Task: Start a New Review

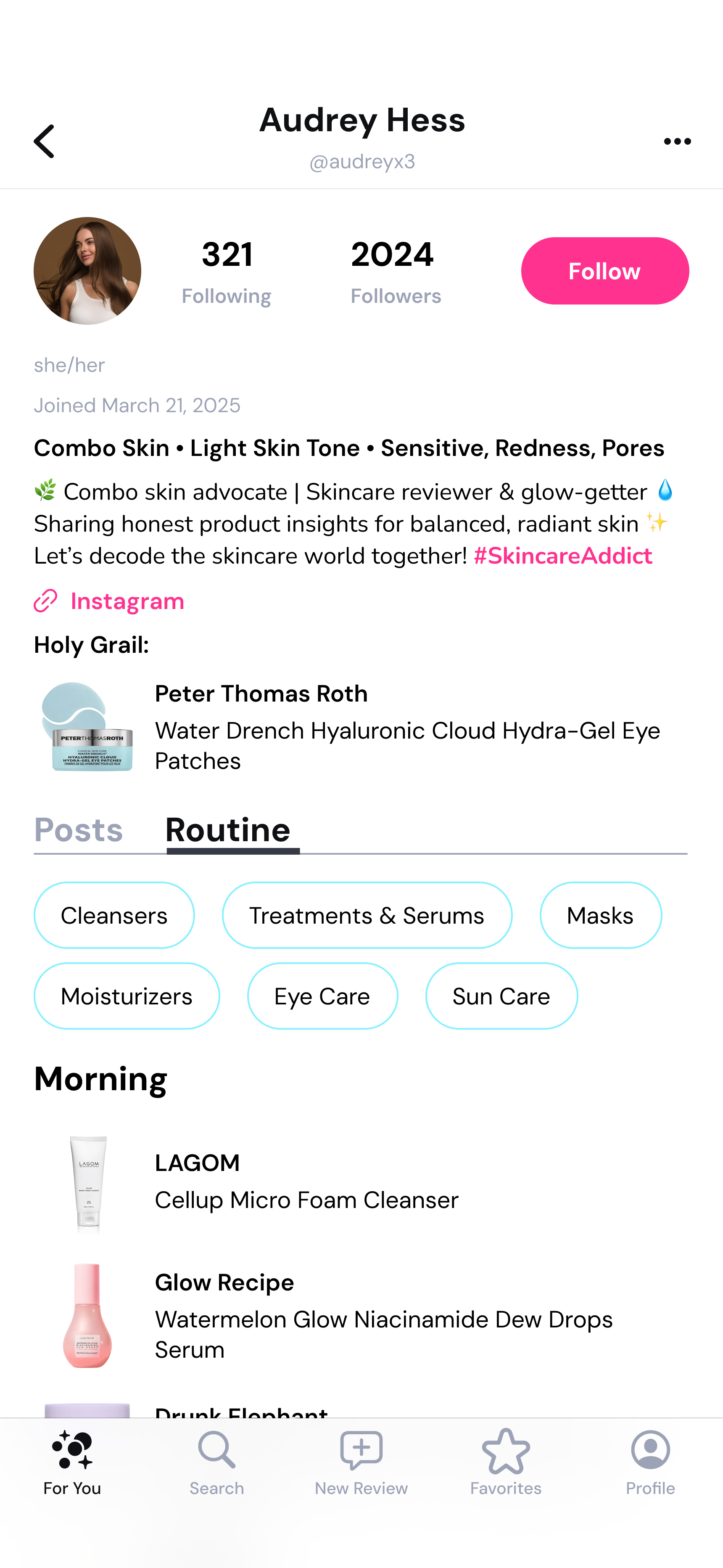Action: [361, 1463]
